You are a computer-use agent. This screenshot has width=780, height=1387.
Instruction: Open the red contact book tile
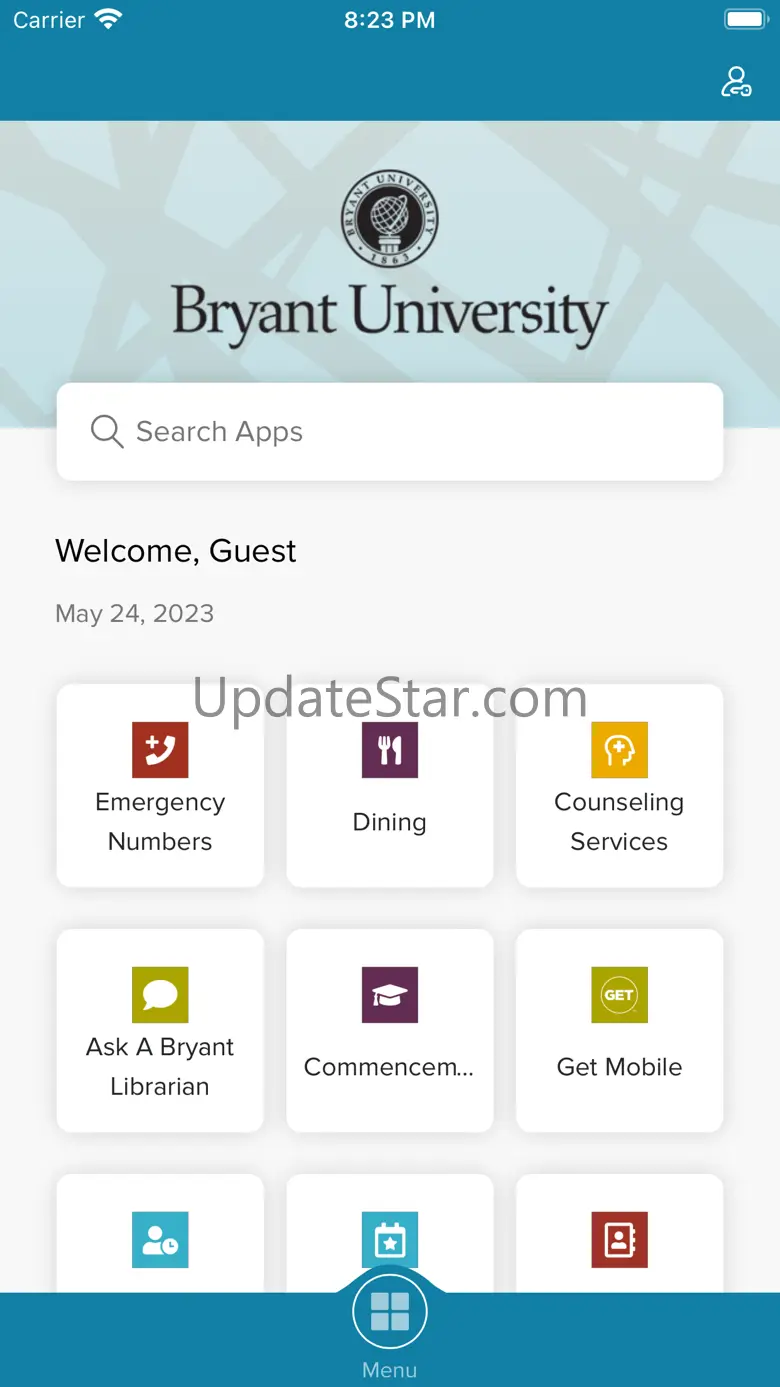click(x=619, y=1235)
